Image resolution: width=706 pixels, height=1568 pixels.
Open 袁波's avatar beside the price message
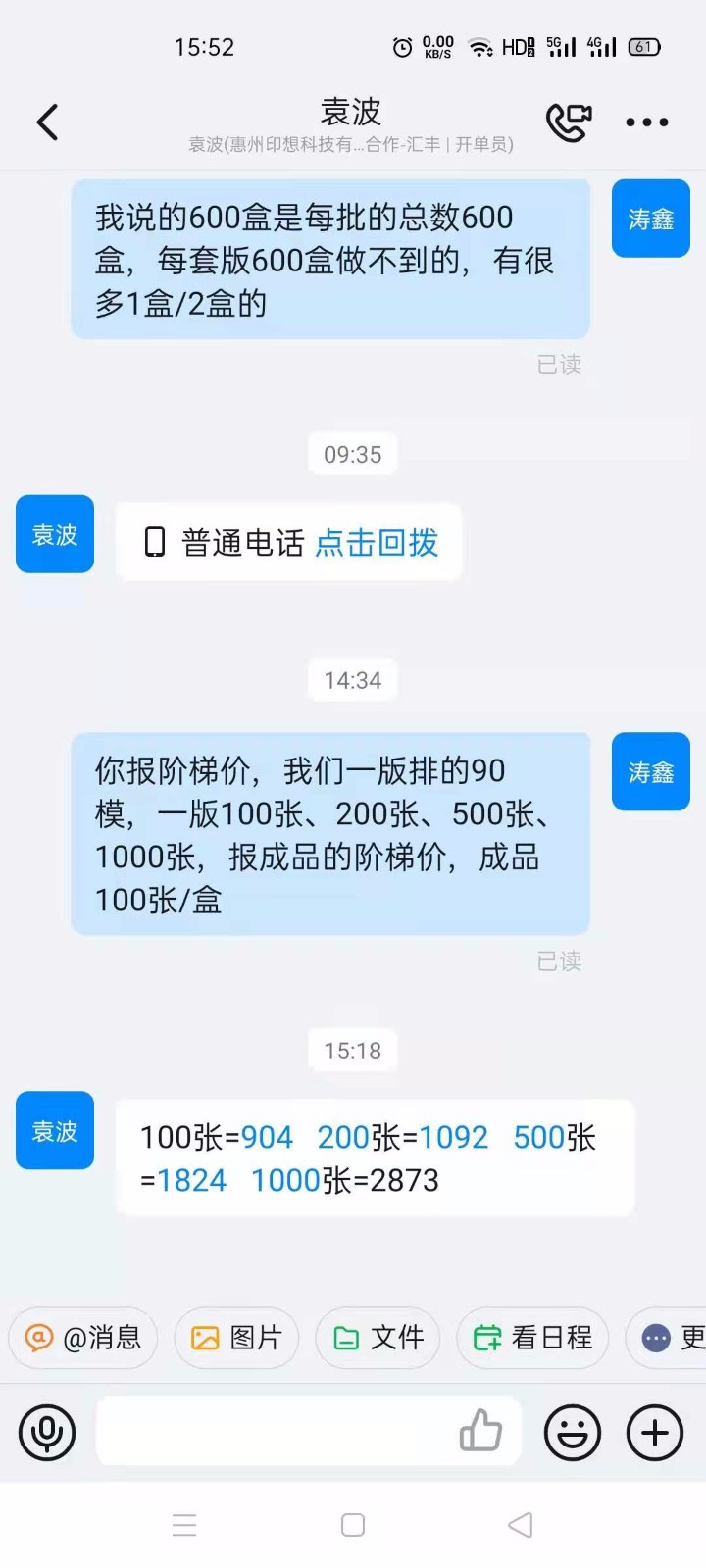pos(55,1130)
